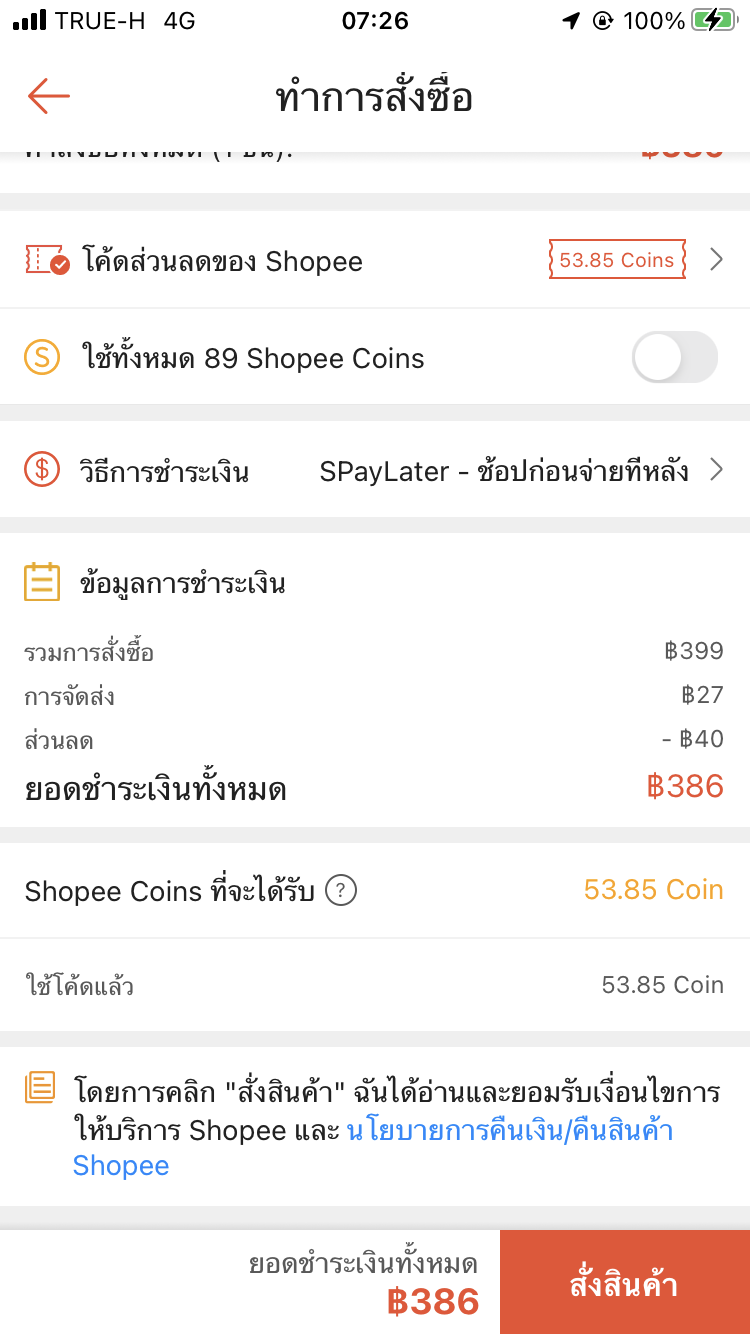This screenshot has height=1334, width=750.
Task: Toggle use of 89 Shopee Coins
Action: [675, 358]
